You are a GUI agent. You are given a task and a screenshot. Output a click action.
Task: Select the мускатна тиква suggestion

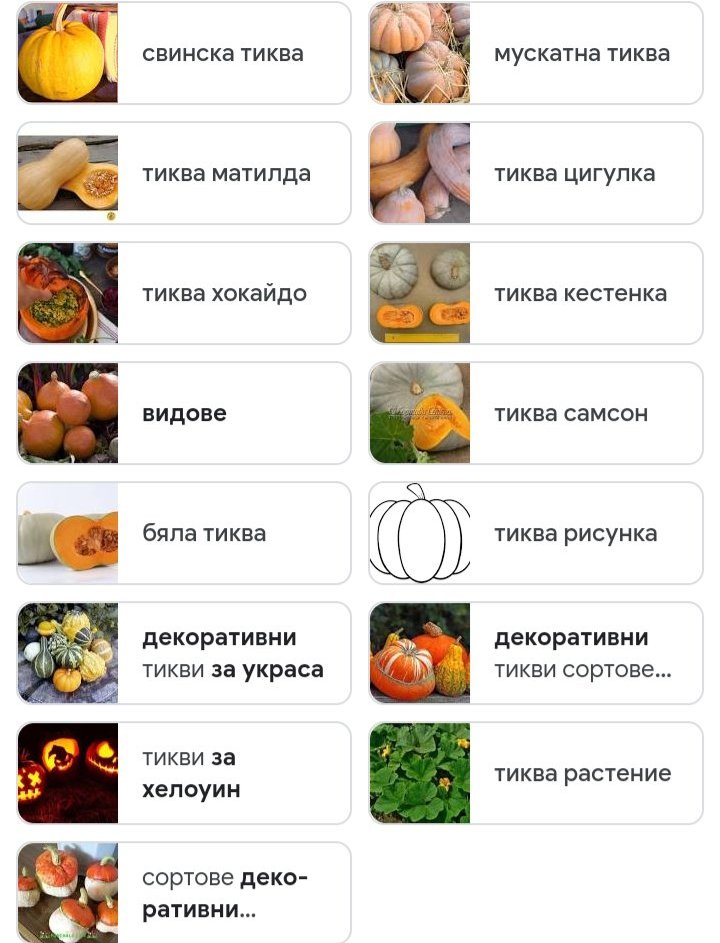click(x=536, y=53)
